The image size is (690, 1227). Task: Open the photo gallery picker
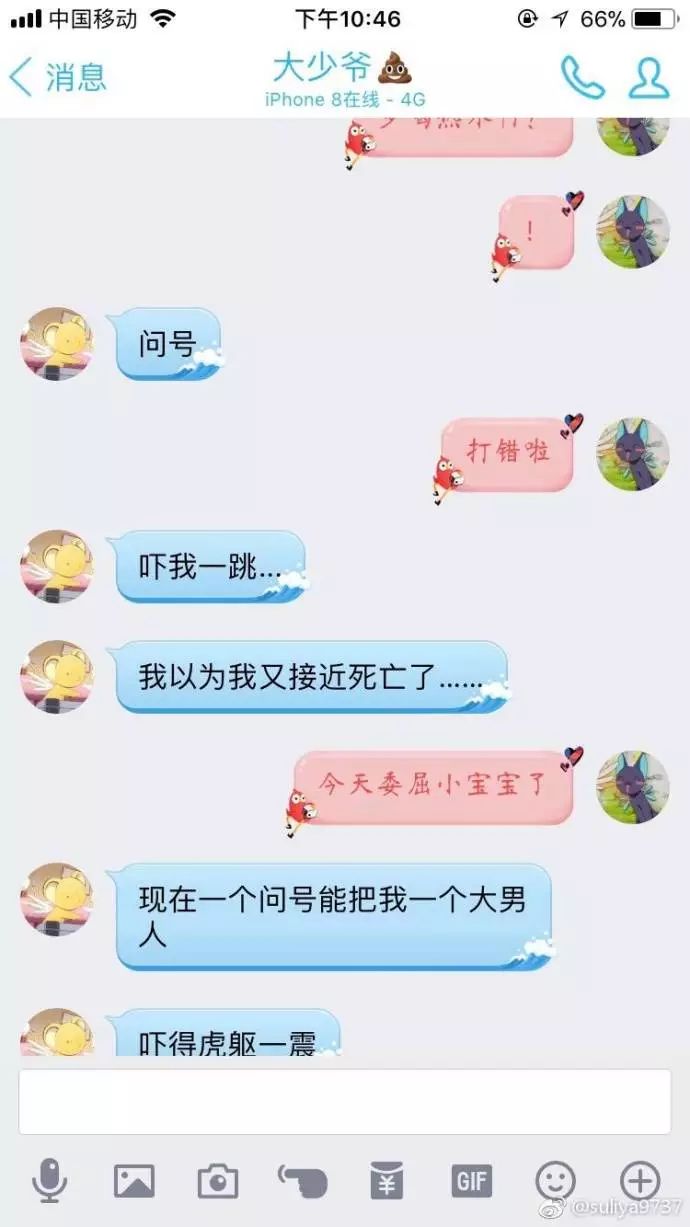point(134,1181)
